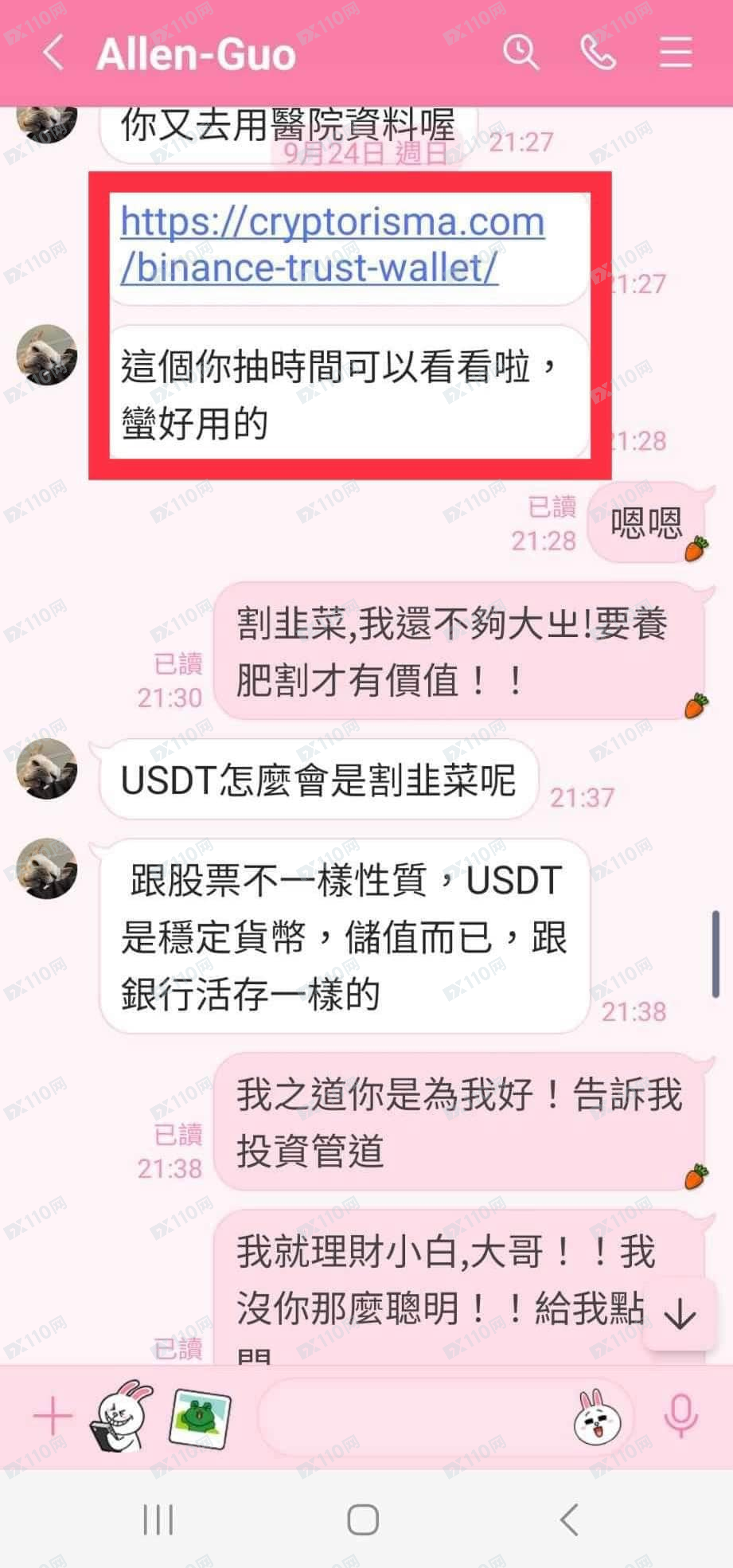Viewport: 733px width, 1568px height.
Task: Go back using the back arrow in header
Action: [x=53, y=53]
